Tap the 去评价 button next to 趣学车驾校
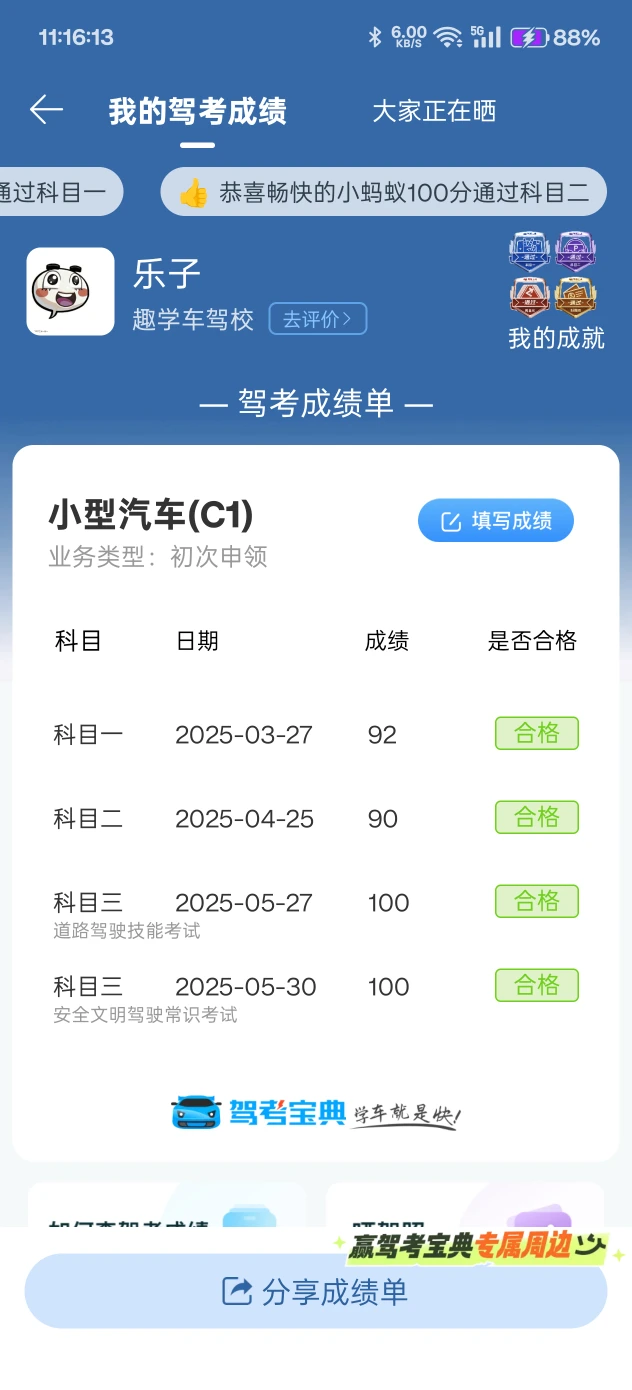Image resolution: width=632 pixels, height=1390 pixels. pyautogui.click(x=318, y=319)
